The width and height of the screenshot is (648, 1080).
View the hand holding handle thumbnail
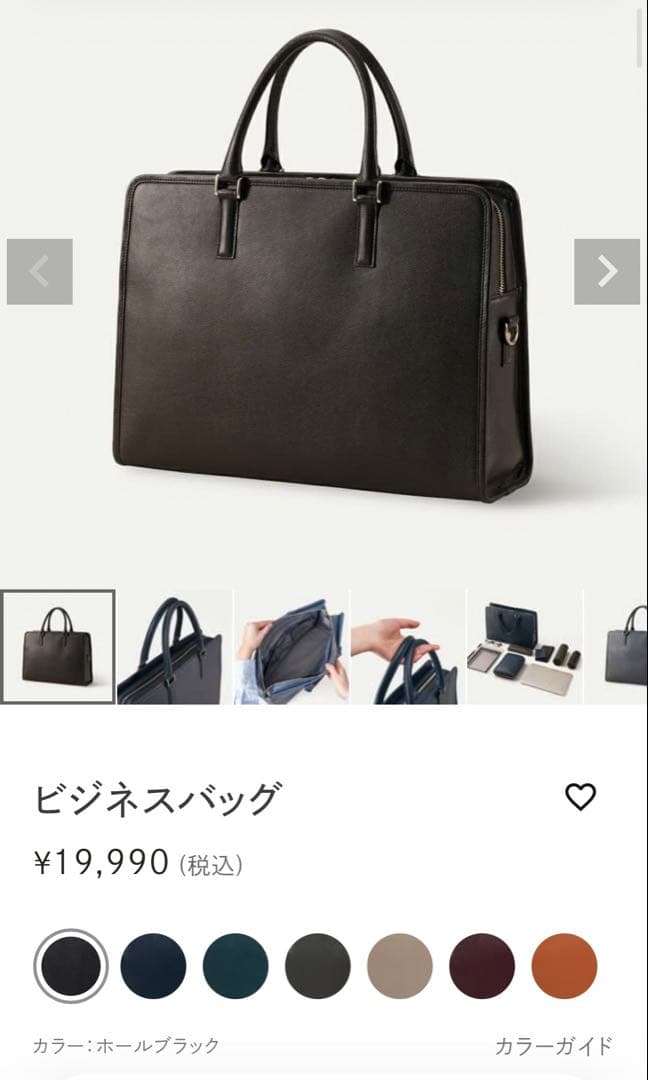(407, 647)
